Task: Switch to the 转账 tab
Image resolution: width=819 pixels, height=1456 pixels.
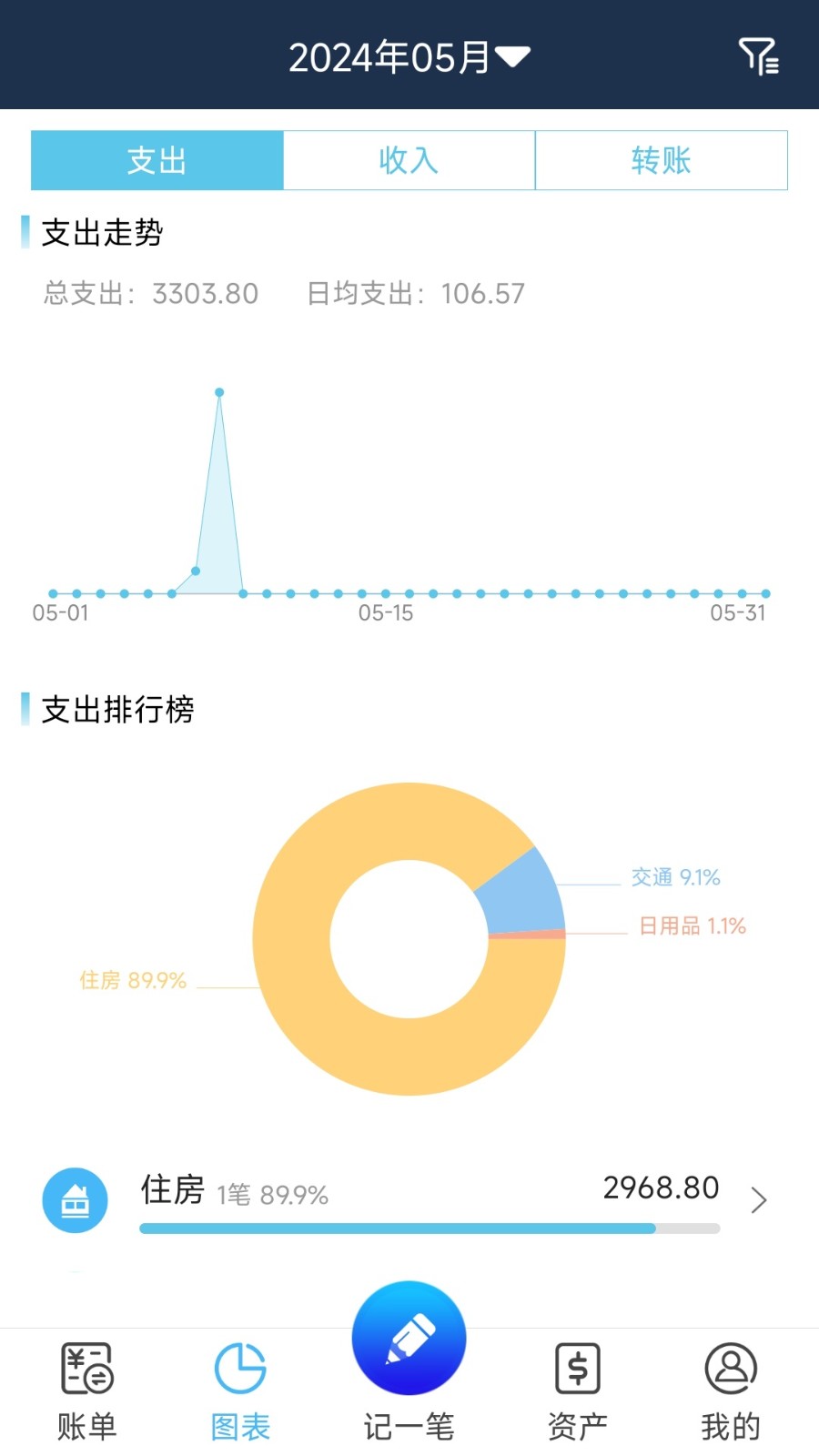Action: (661, 159)
